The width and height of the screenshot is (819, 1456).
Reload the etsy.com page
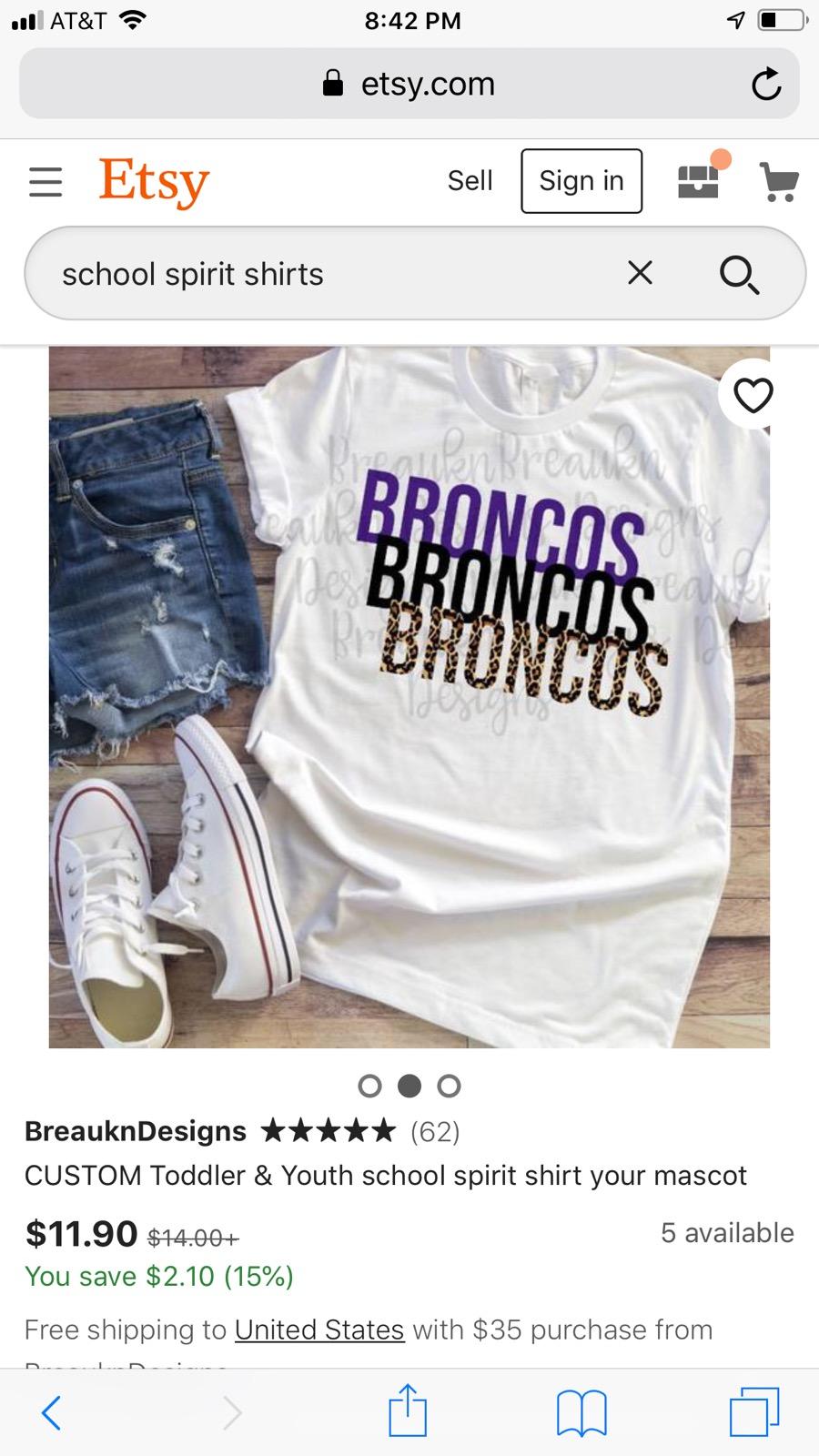[766, 85]
